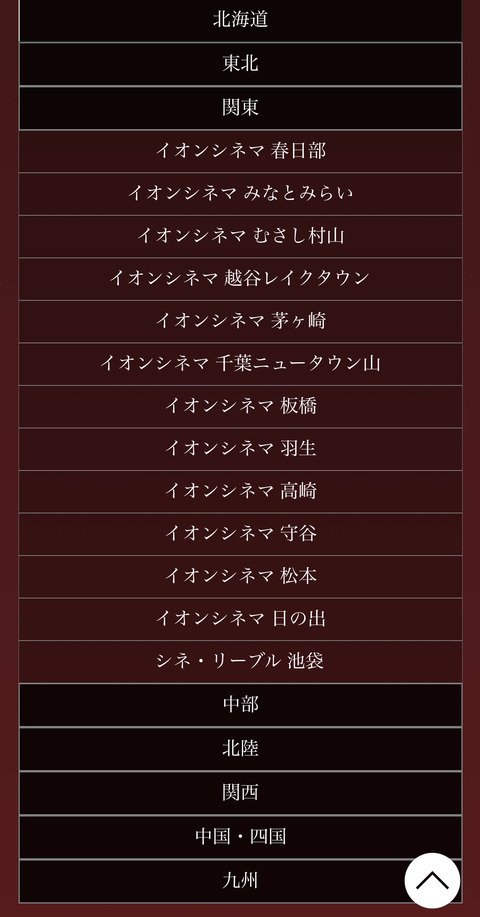Select イオンシネマ 高崎

coord(240,492)
